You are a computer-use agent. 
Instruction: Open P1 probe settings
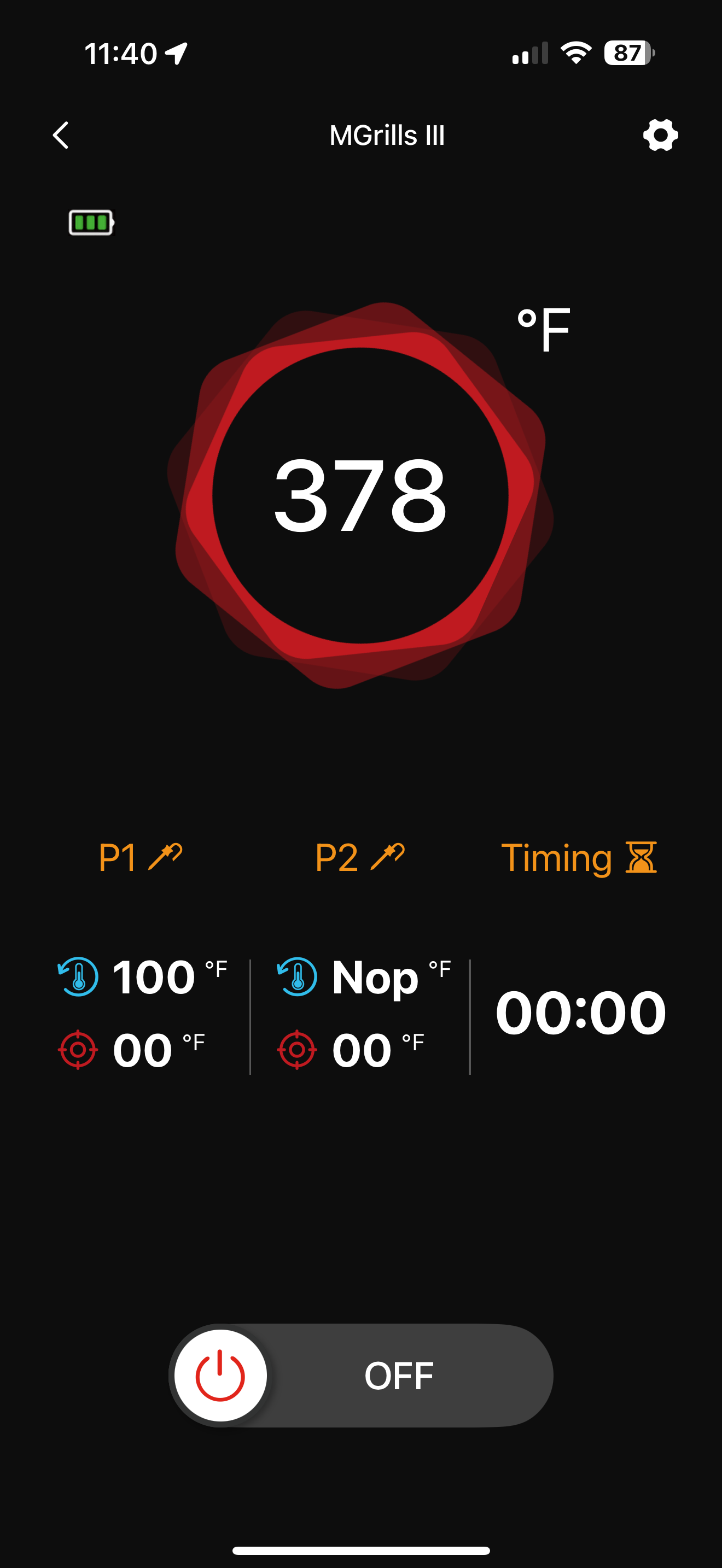141,857
